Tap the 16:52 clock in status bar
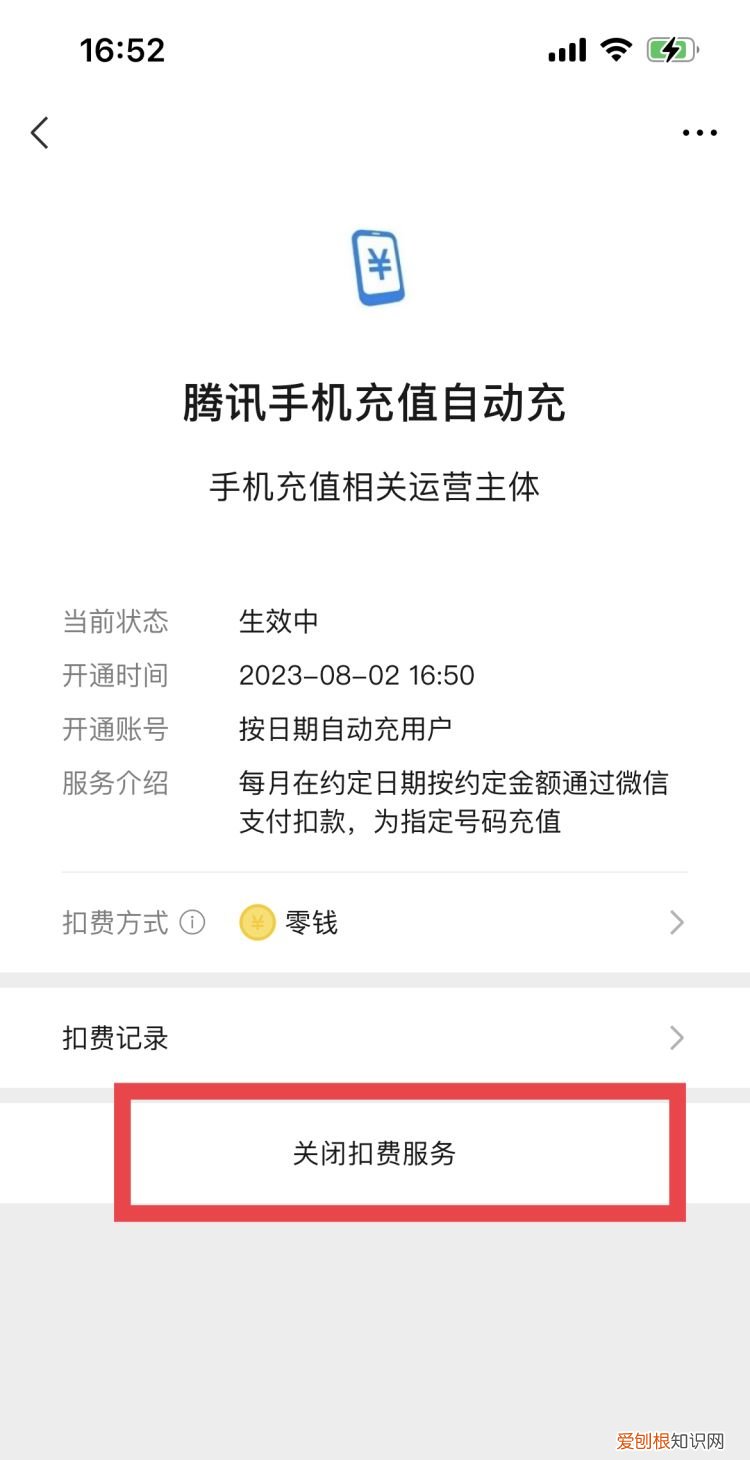 pos(122,50)
